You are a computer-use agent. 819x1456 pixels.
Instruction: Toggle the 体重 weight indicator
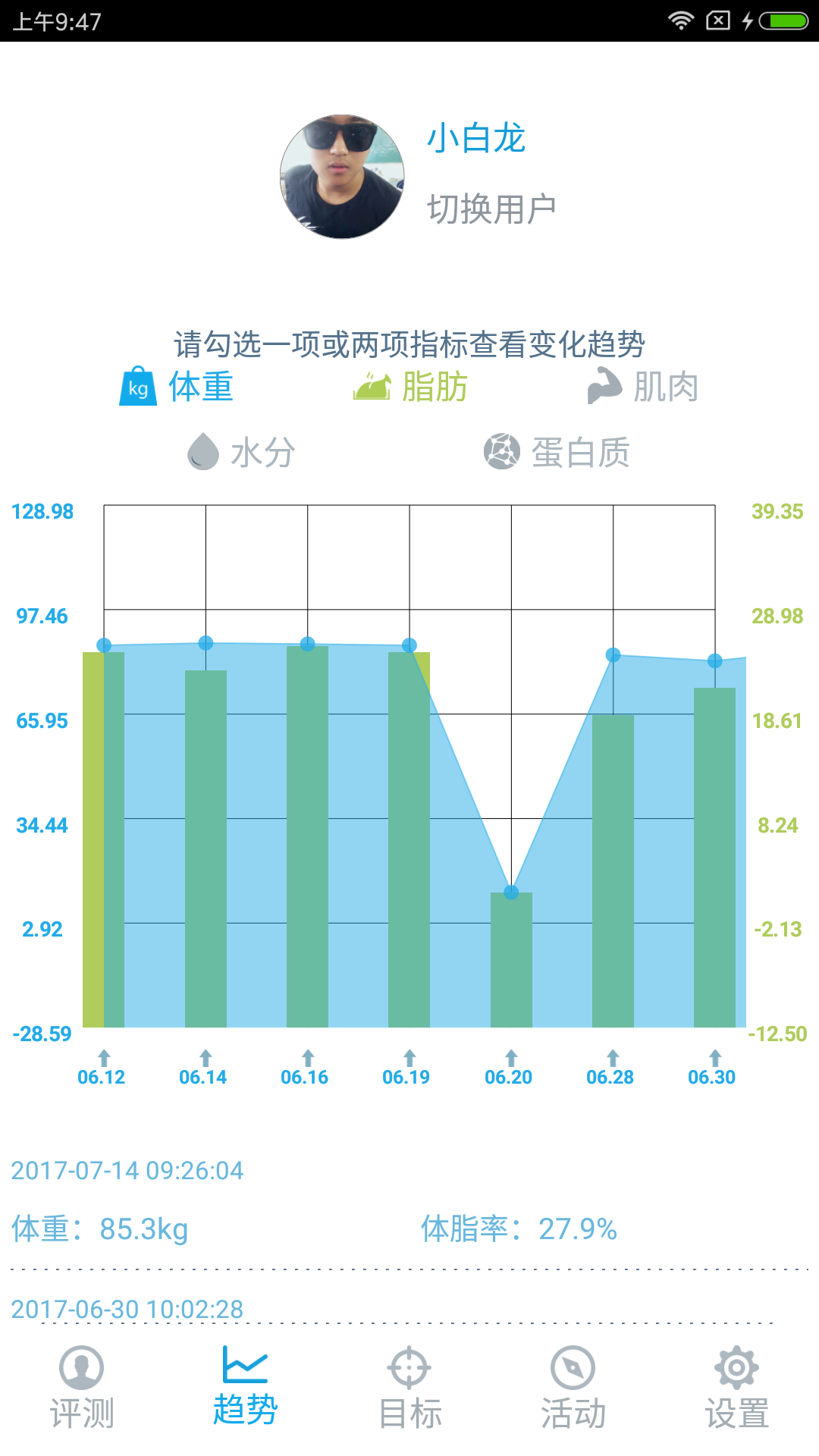pos(177,387)
